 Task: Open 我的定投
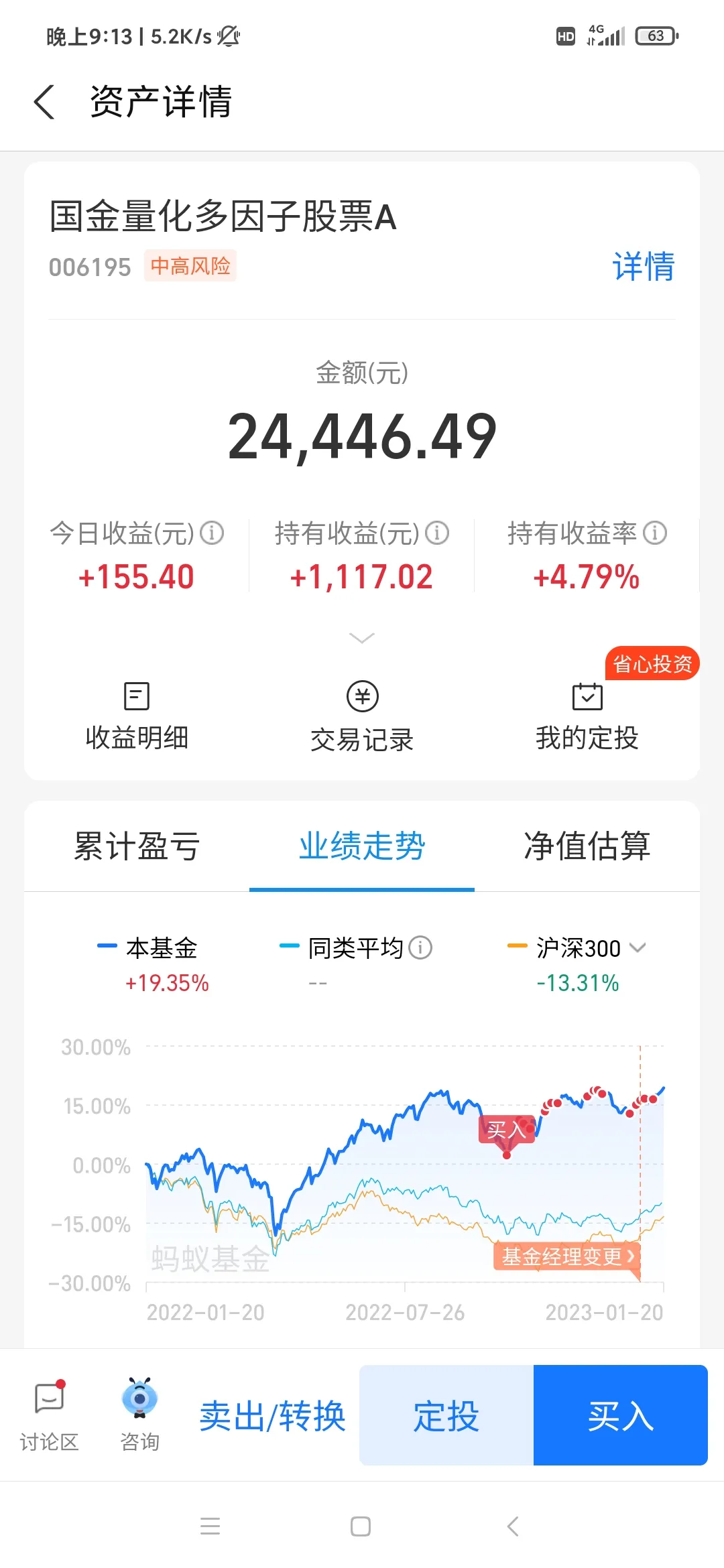(x=587, y=716)
